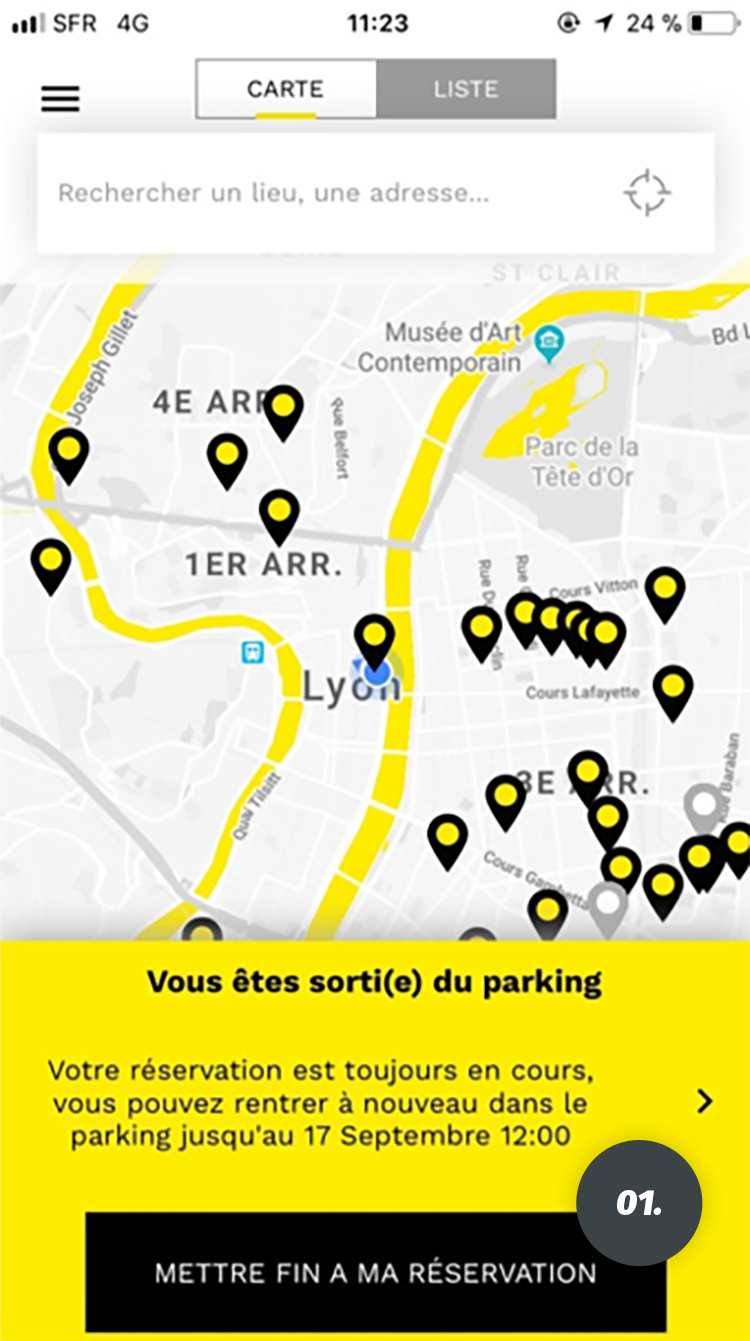Select the CARTE tab
The image size is (750, 1341).
[286, 89]
